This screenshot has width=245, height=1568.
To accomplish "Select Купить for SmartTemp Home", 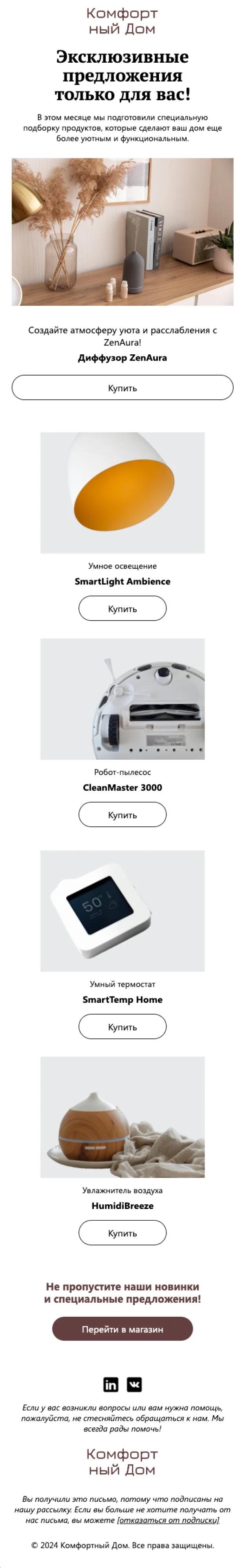I will coord(122,1026).
